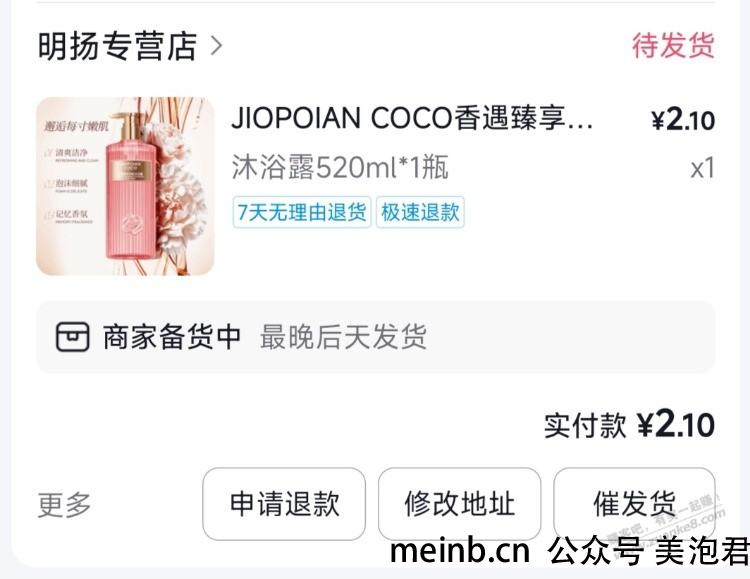Tap 修改地址 to change the delivery address
Image resolution: width=750 pixels, height=579 pixels.
click(459, 504)
